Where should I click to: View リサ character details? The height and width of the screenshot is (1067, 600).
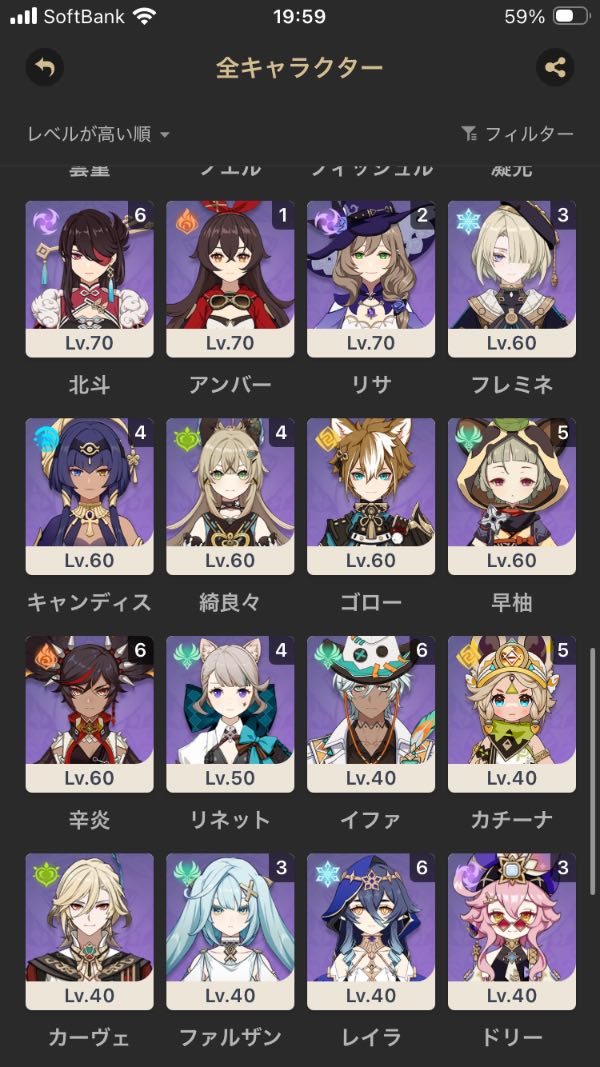[370, 278]
